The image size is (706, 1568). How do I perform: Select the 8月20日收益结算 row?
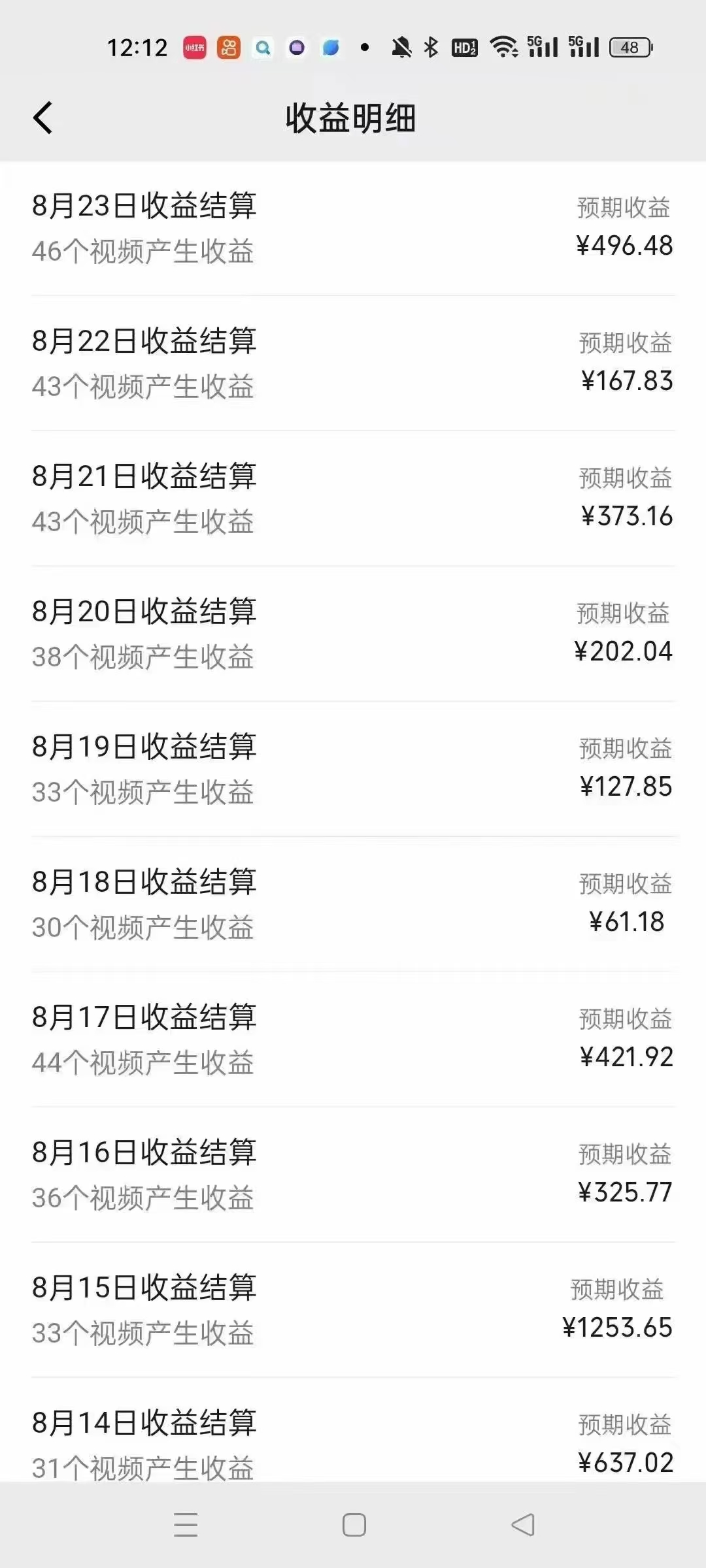(x=353, y=630)
